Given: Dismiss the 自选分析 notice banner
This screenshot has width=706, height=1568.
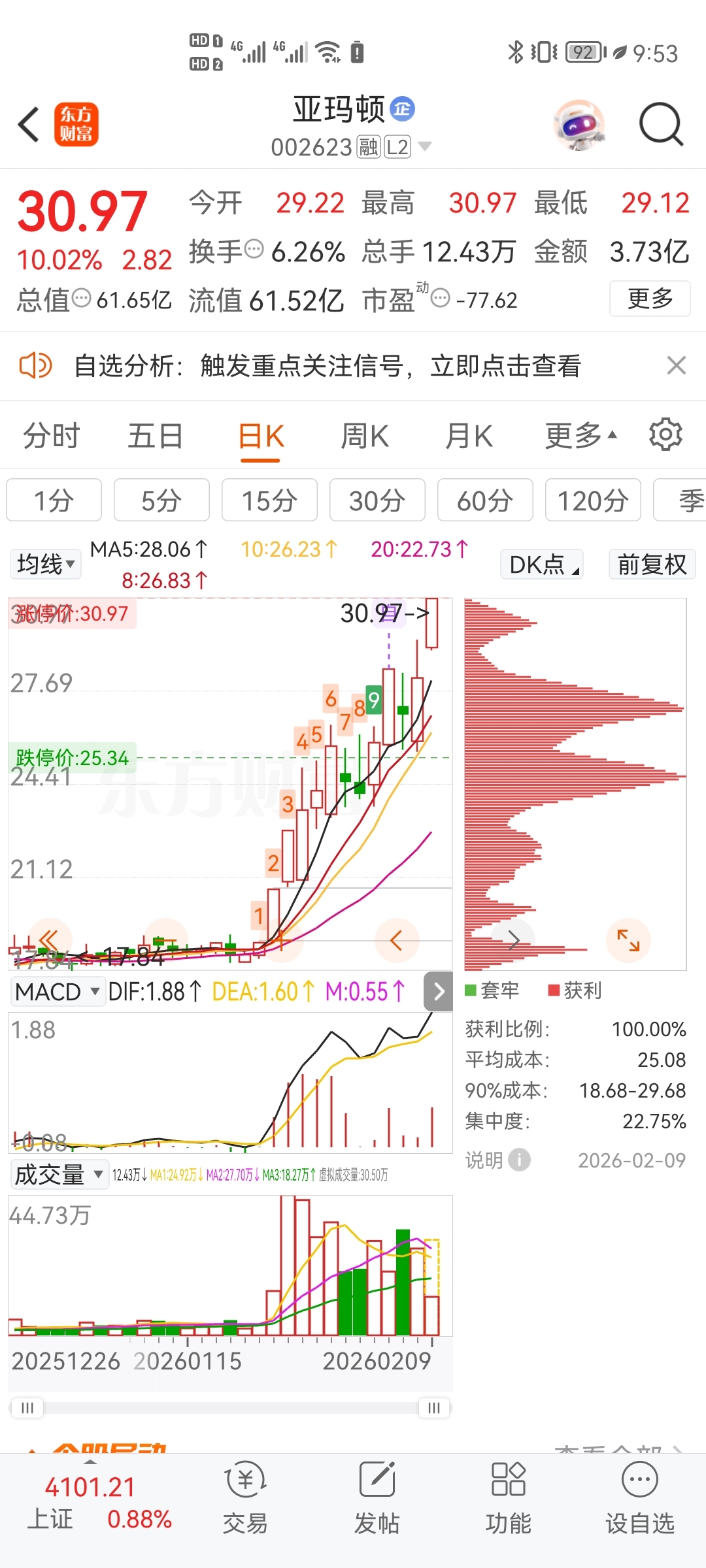Looking at the screenshot, I should point(676,365).
